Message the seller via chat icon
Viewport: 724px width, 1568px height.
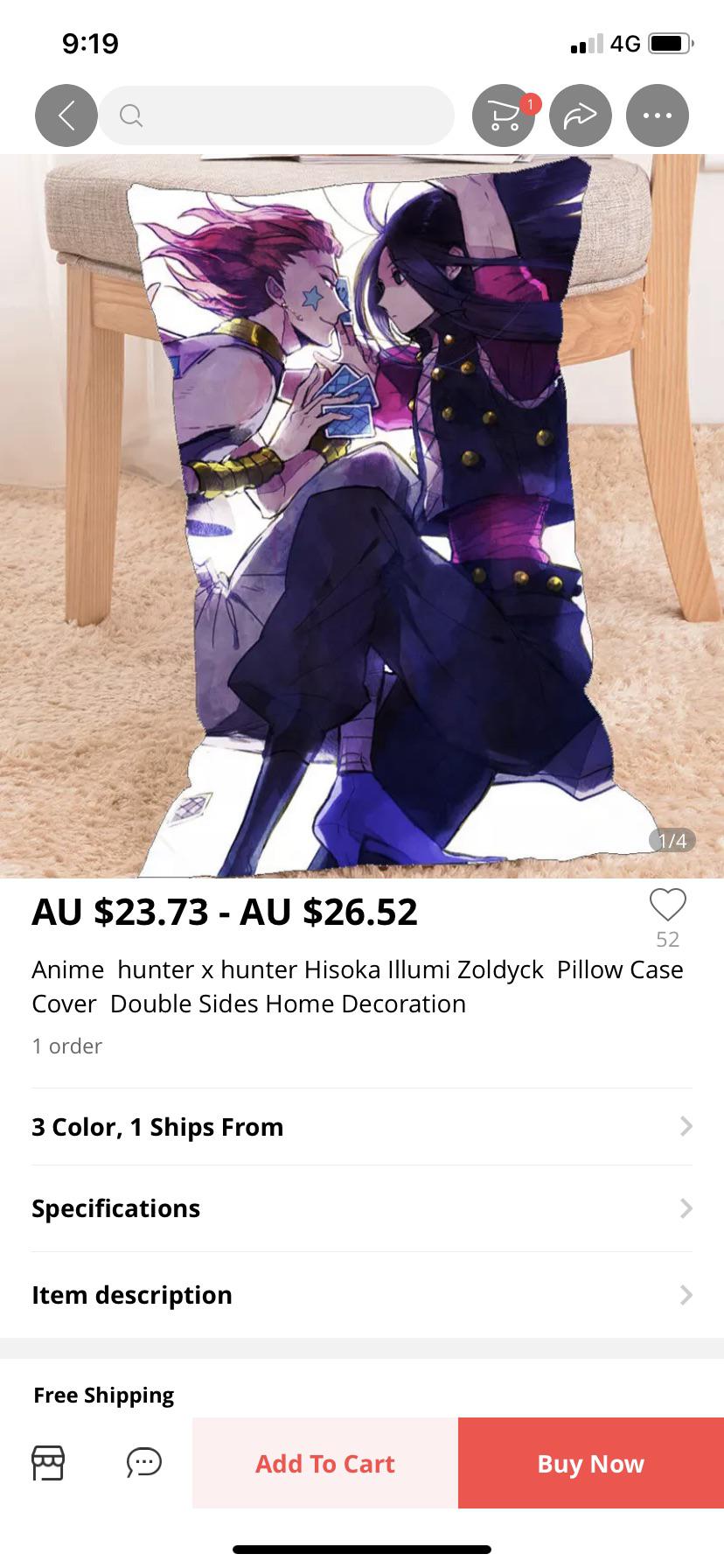[x=144, y=1463]
